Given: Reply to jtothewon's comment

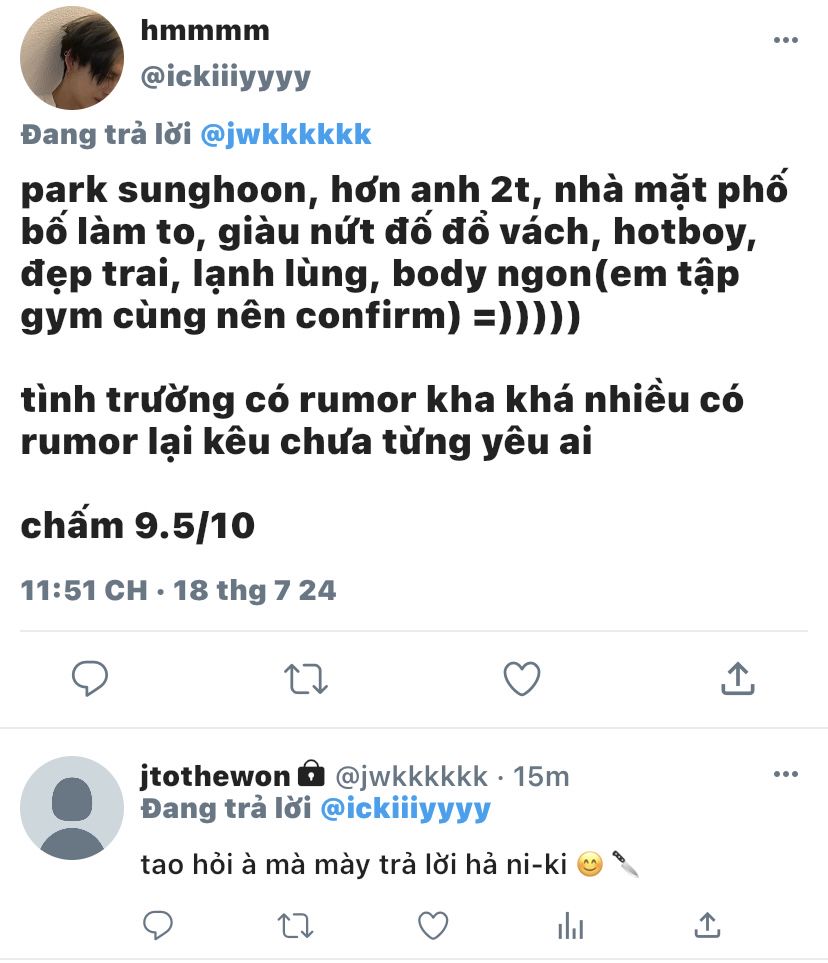Looking at the screenshot, I should 158,925.
